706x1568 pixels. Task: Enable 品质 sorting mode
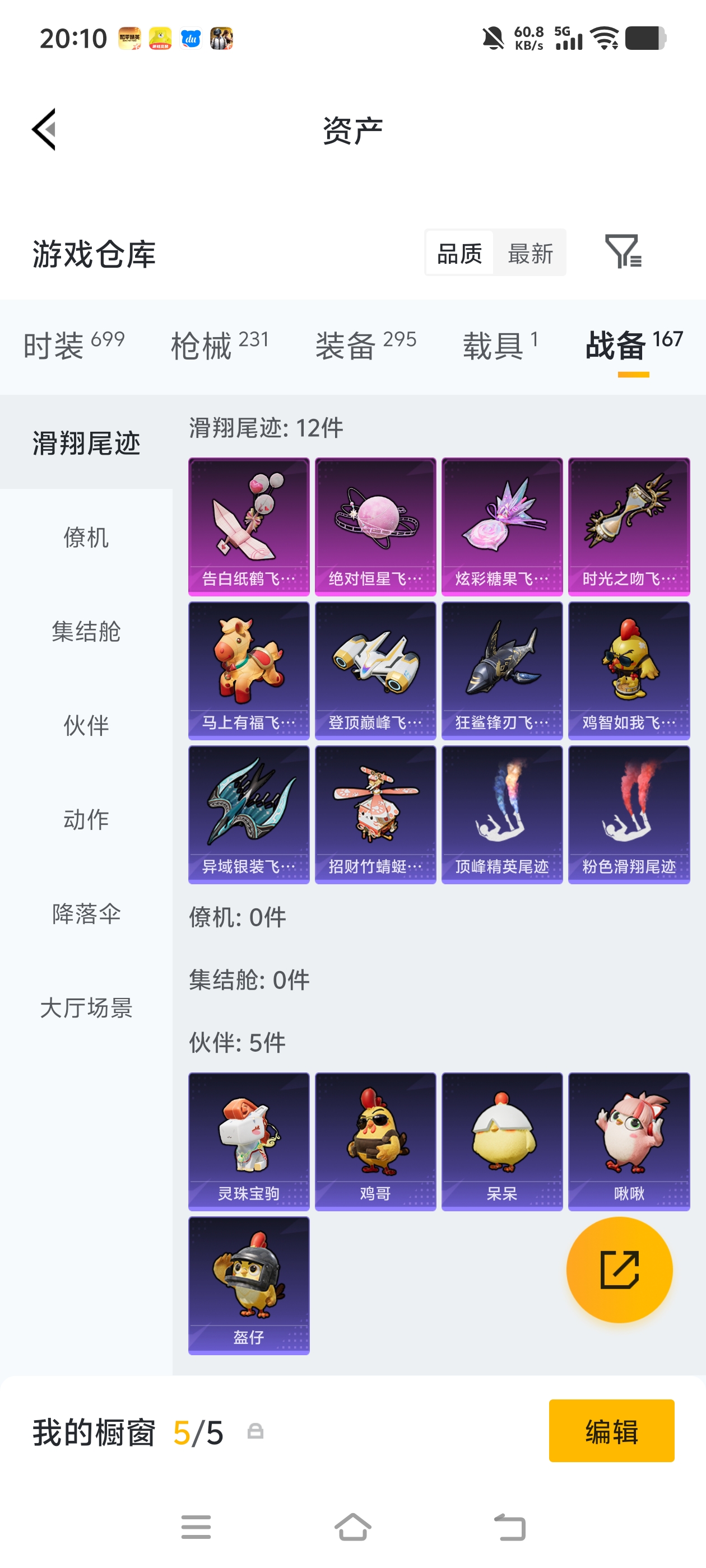click(x=461, y=253)
